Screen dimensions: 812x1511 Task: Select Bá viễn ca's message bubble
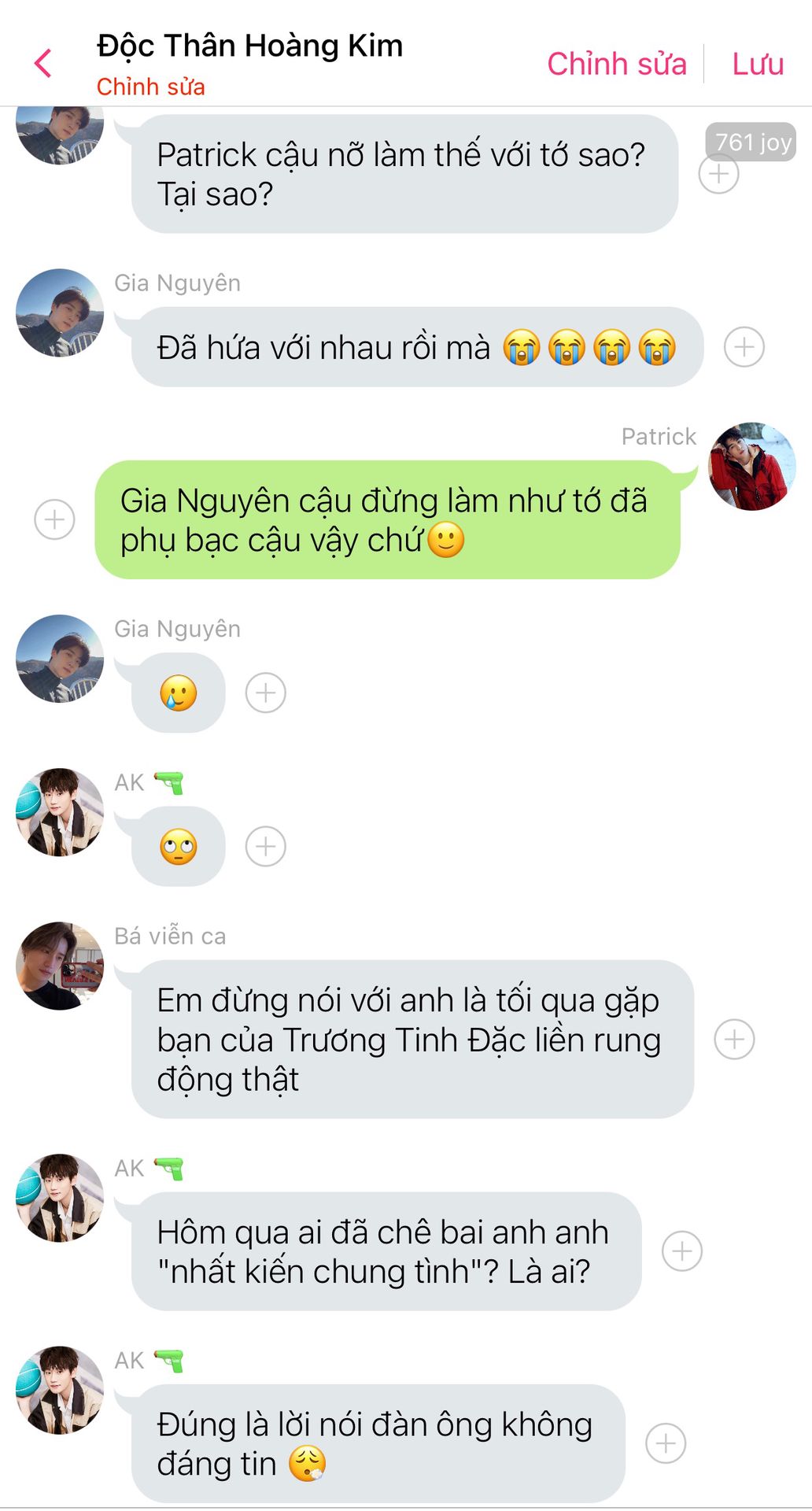(x=412, y=1040)
